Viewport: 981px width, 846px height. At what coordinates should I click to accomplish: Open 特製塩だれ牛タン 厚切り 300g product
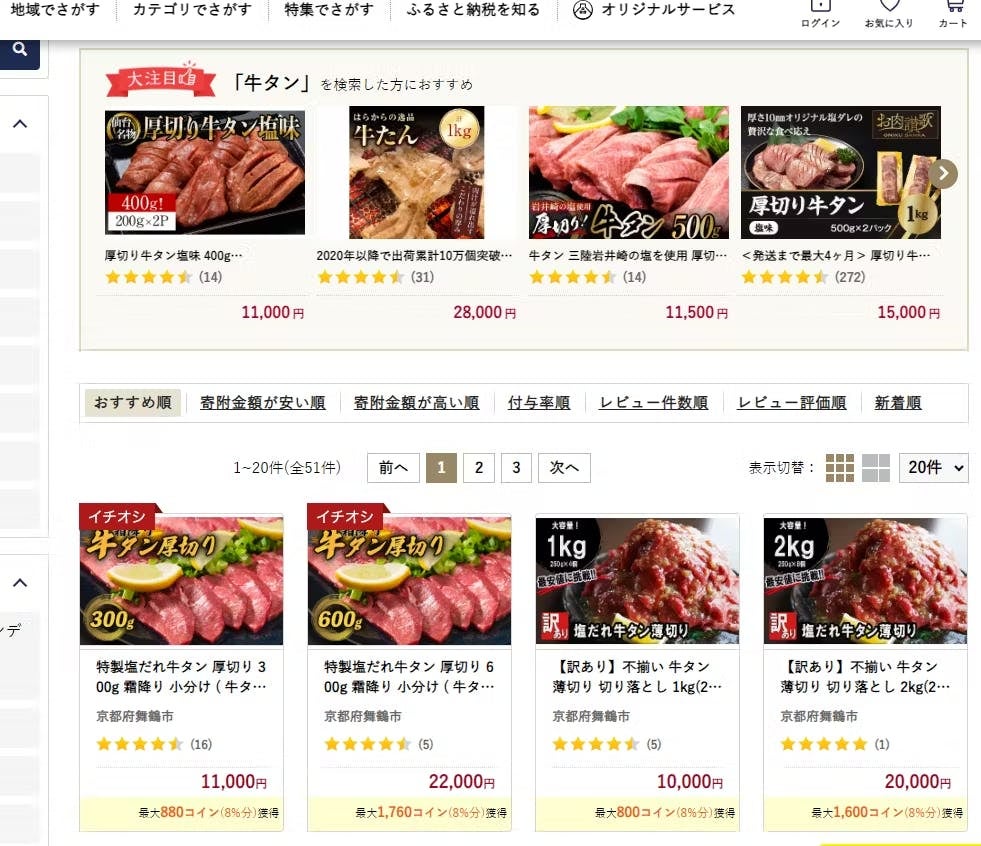click(181, 677)
